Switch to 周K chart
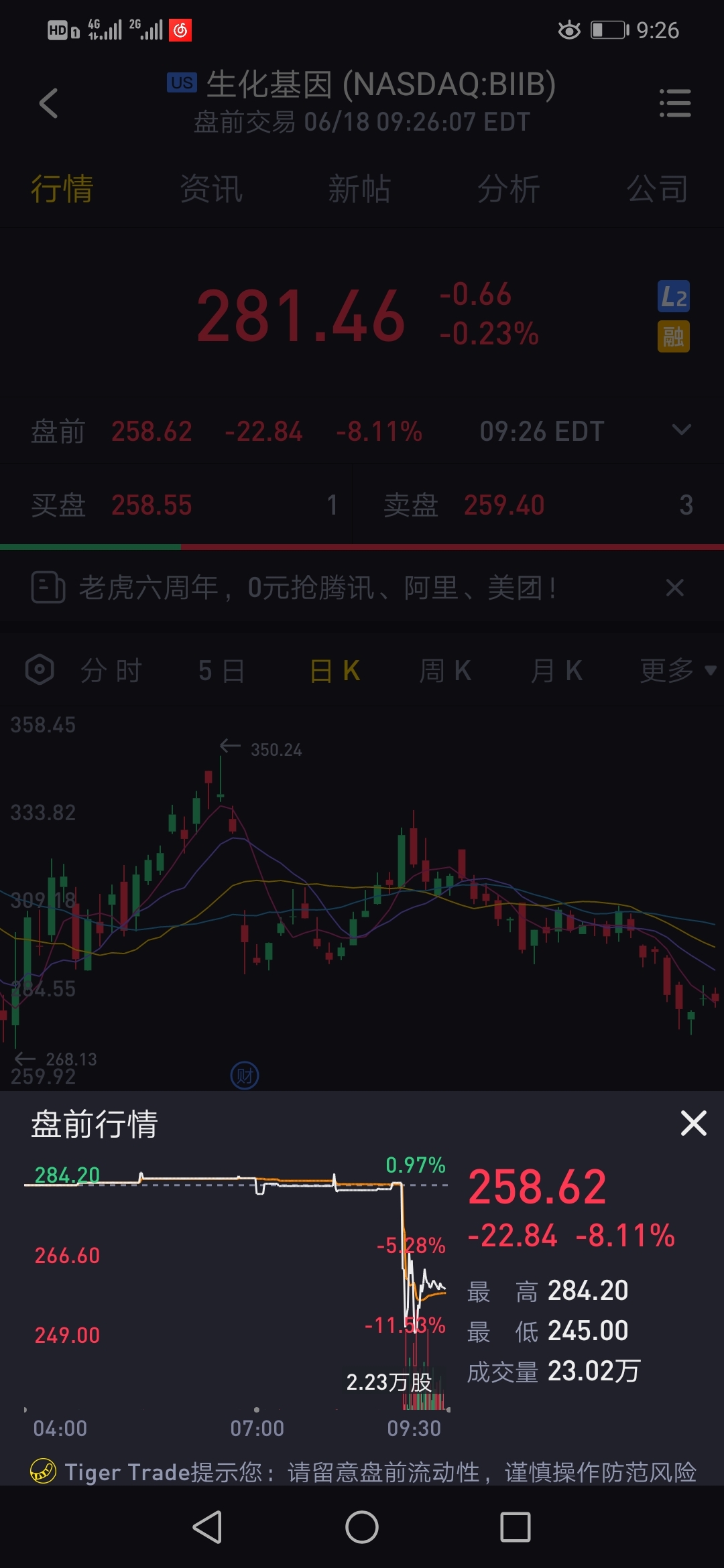The image size is (724, 1568). point(445,670)
